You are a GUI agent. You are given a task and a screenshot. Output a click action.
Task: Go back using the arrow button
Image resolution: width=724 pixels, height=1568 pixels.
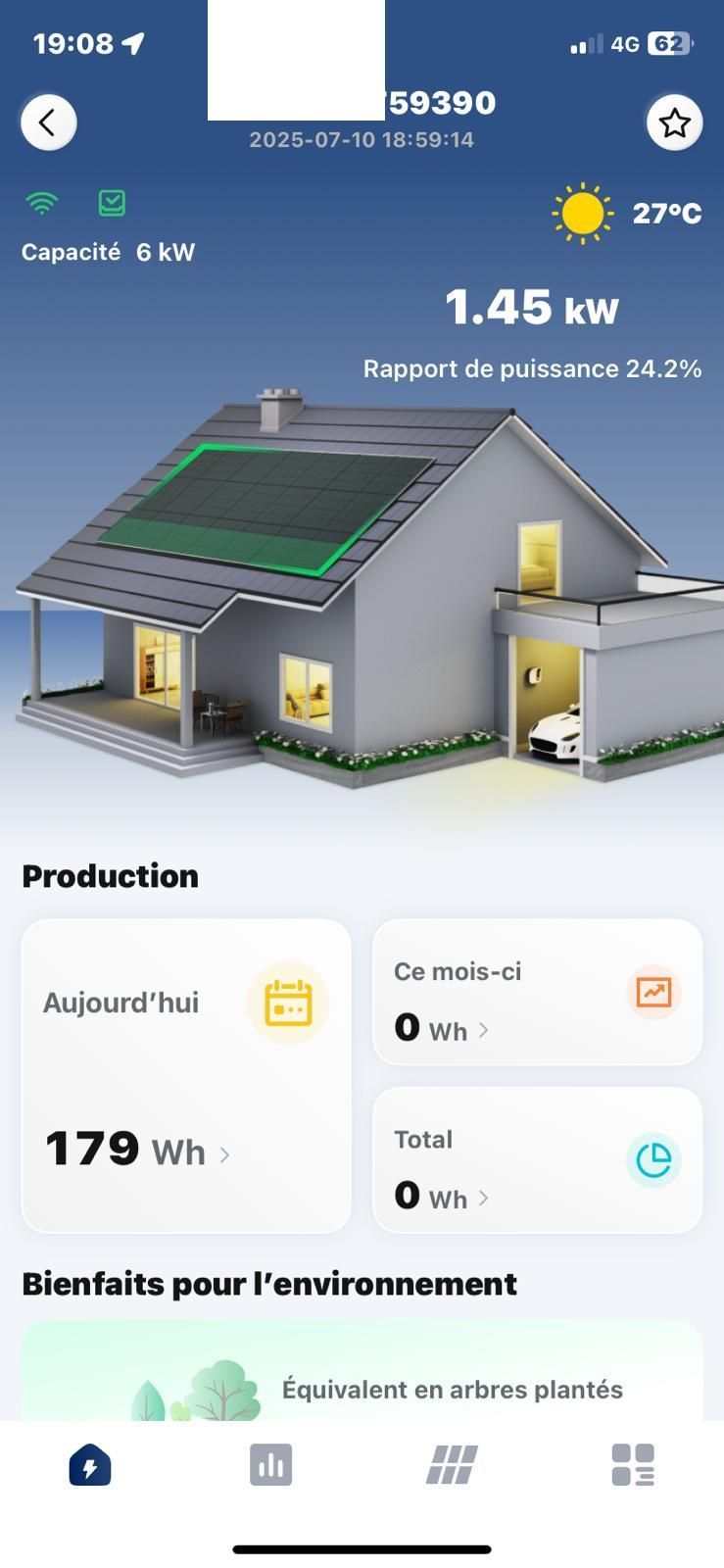pyautogui.click(x=48, y=122)
